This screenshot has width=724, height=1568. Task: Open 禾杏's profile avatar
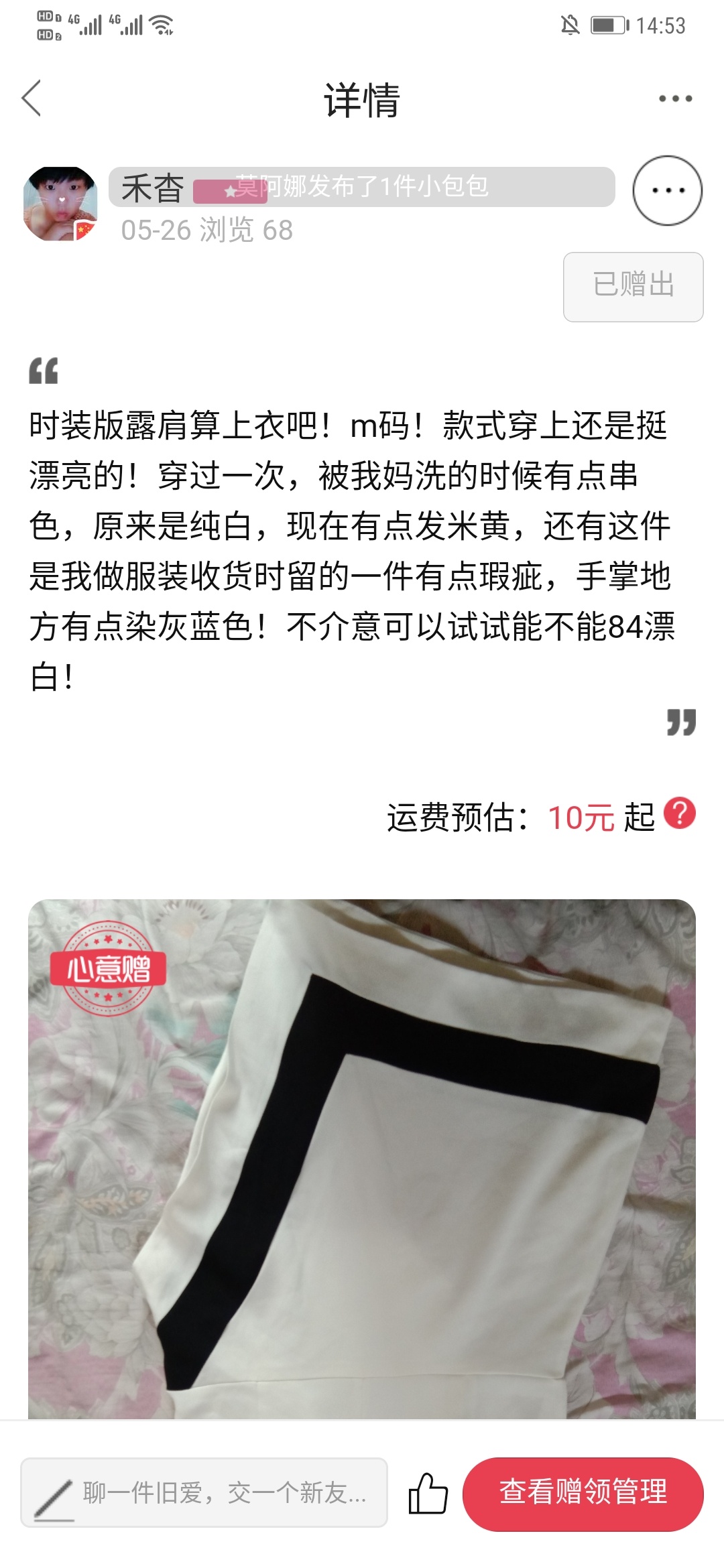(60, 204)
